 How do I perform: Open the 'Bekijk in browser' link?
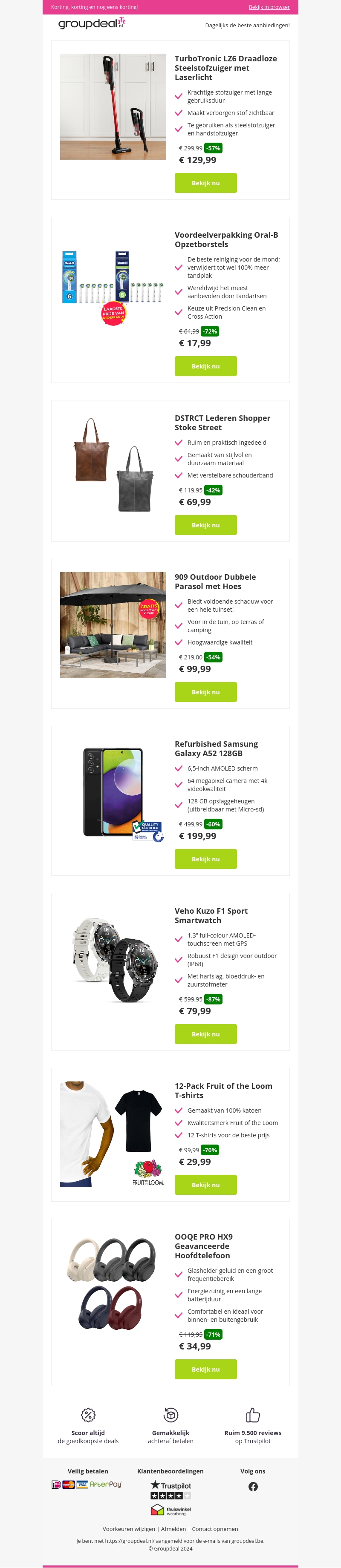(269, 7)
